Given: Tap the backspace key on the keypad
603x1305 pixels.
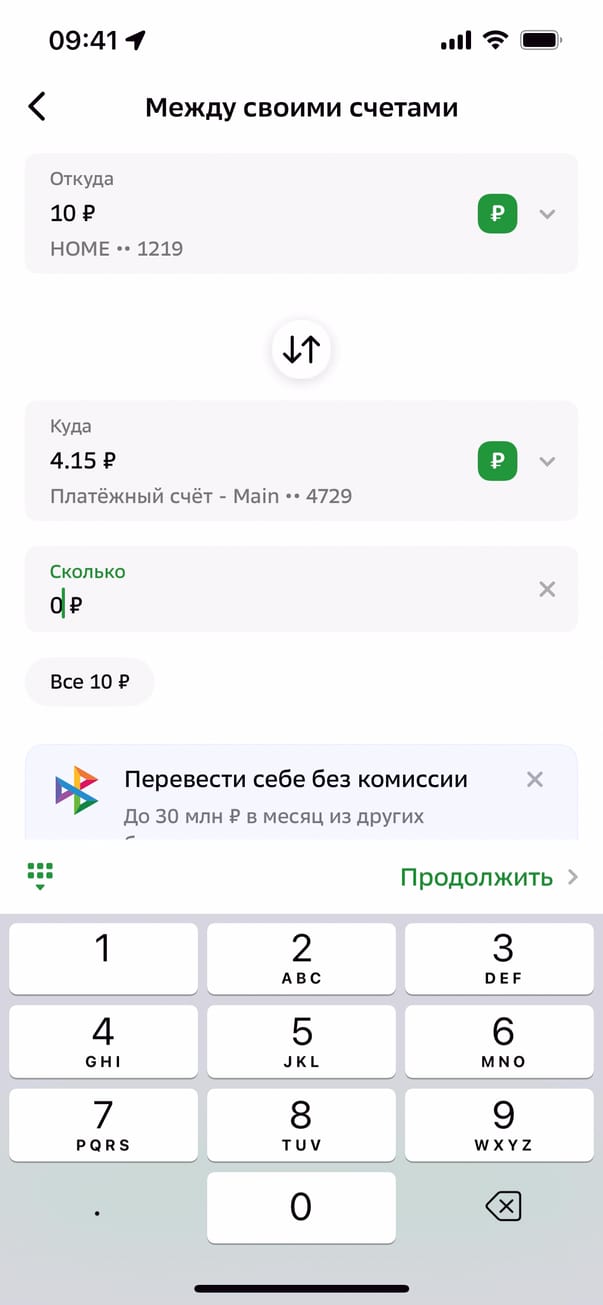Looking at the screenshot, I should [x=503, y=1208].
